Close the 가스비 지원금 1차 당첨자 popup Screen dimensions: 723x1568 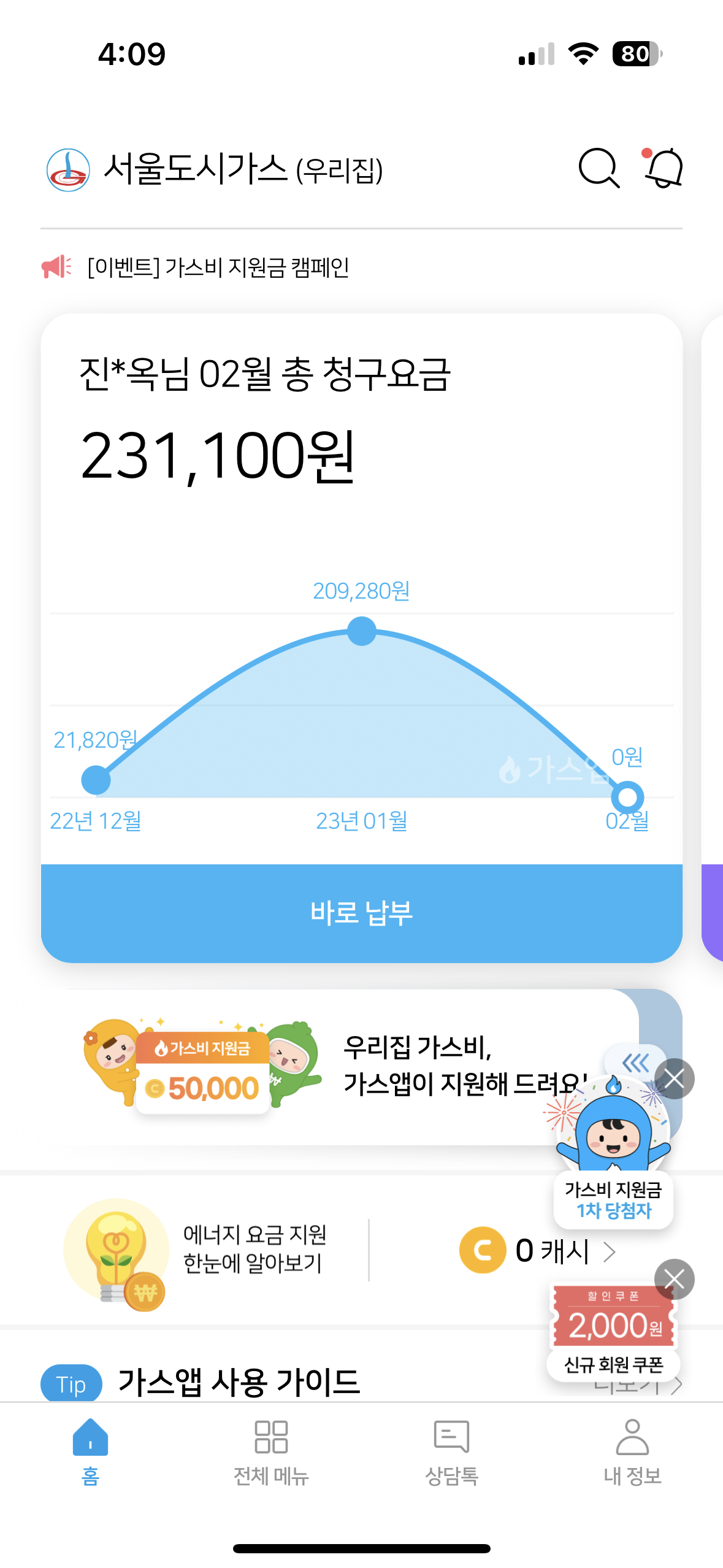(x=674, y=1078)
